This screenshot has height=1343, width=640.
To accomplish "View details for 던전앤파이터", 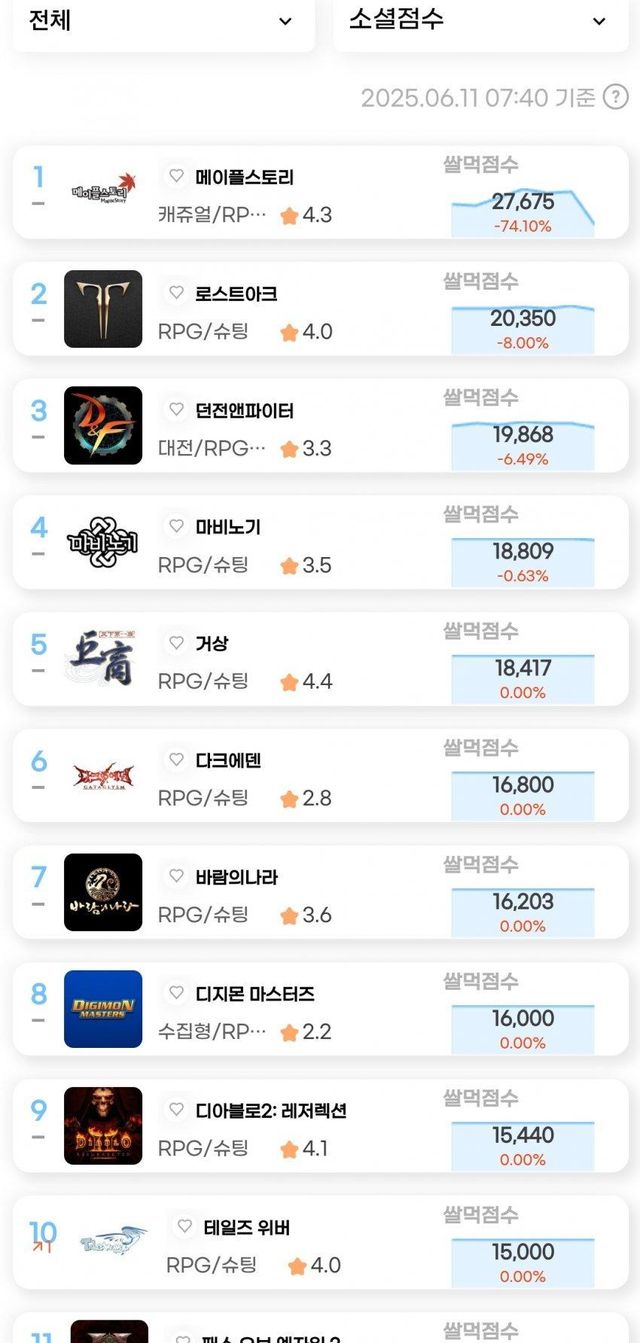I will tap(244, 411).
